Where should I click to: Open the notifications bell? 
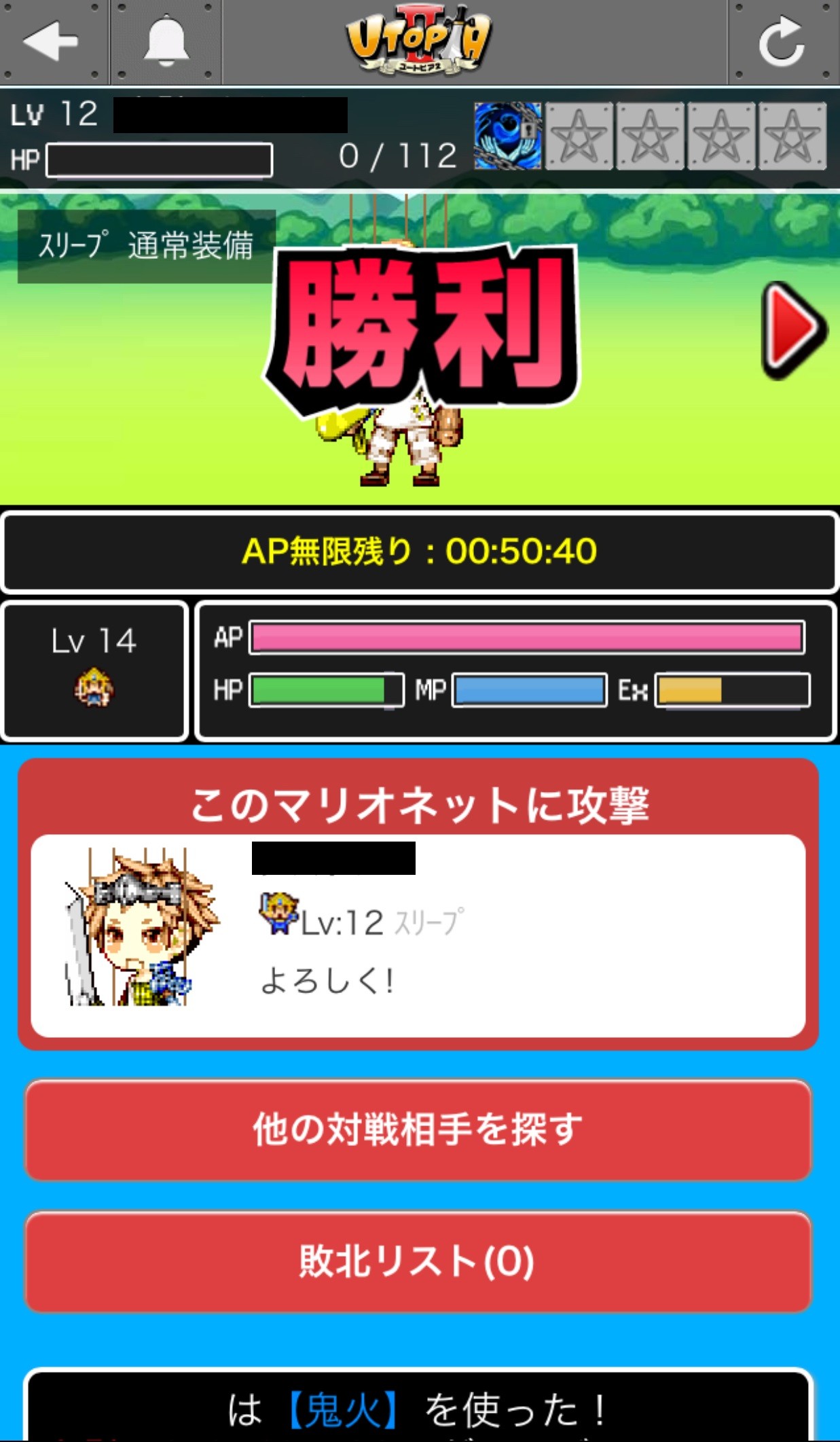pyautogui.click(x=166, y=41)
